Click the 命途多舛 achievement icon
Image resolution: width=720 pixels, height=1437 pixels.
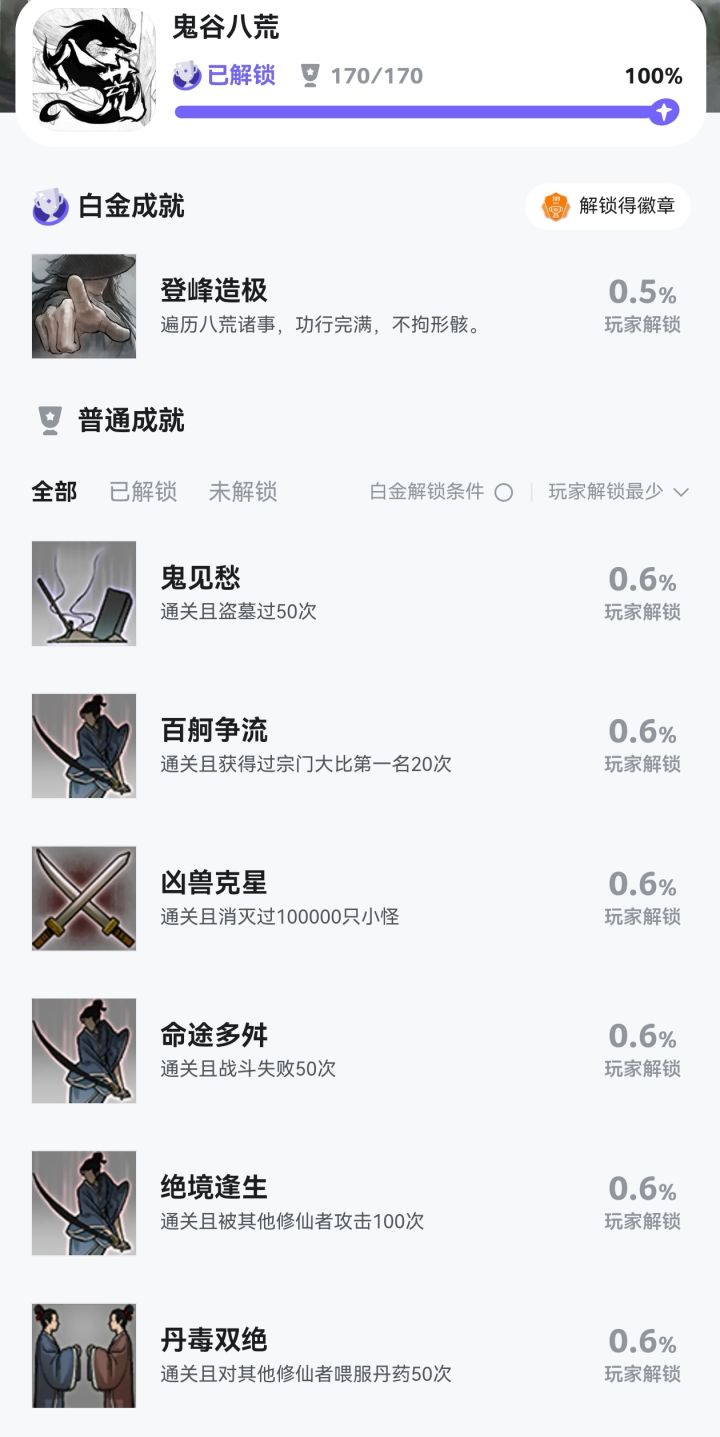click(x=84, y=1049)
